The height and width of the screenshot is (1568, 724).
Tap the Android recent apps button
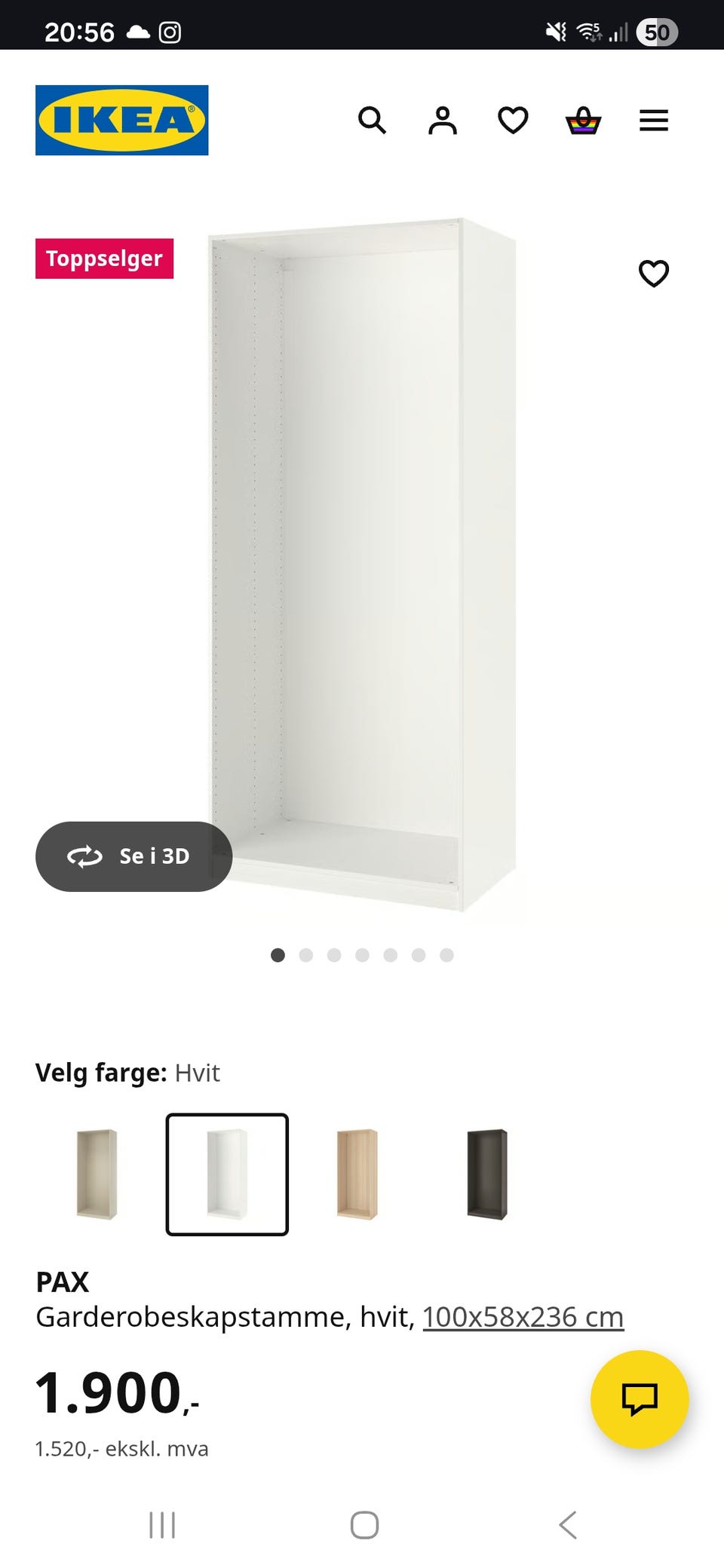coord(163,1526)
